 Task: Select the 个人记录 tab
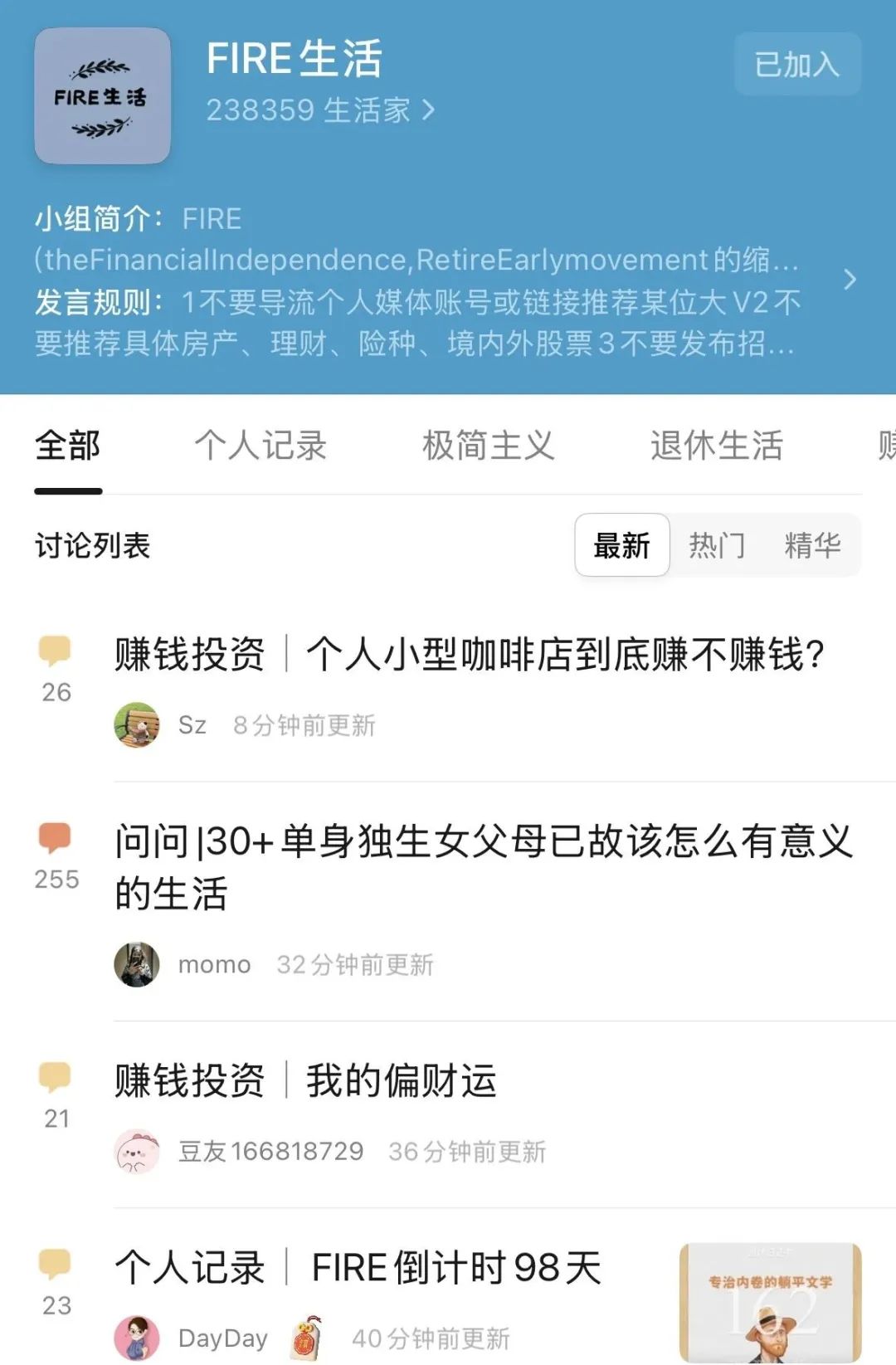coord(262,446)
